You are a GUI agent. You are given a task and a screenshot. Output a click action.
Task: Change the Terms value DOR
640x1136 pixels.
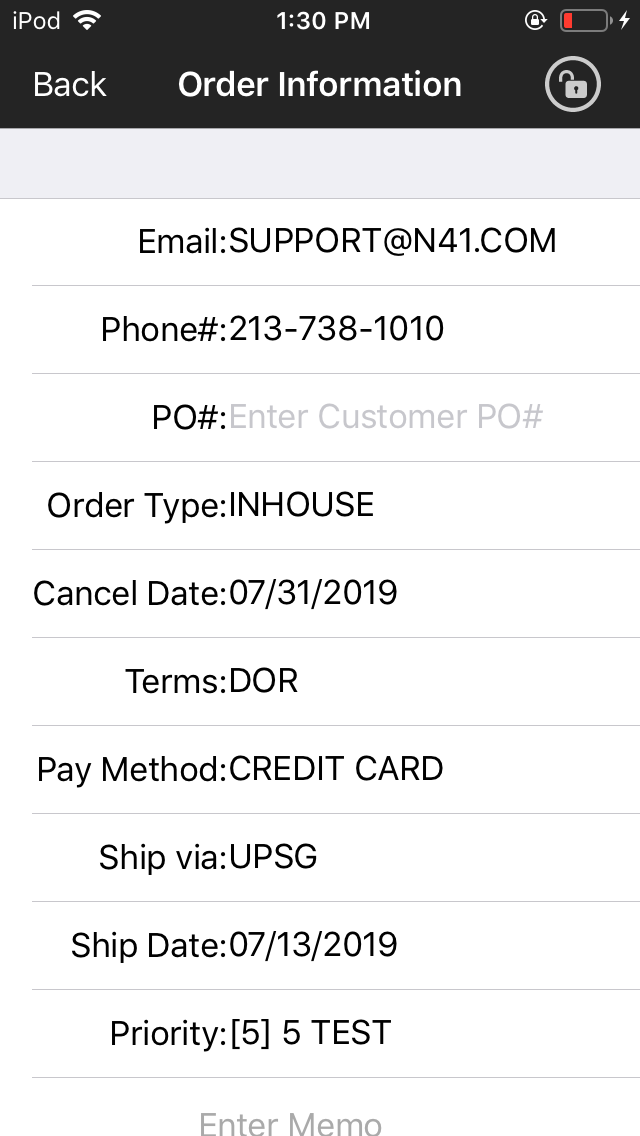click(264, 681)
